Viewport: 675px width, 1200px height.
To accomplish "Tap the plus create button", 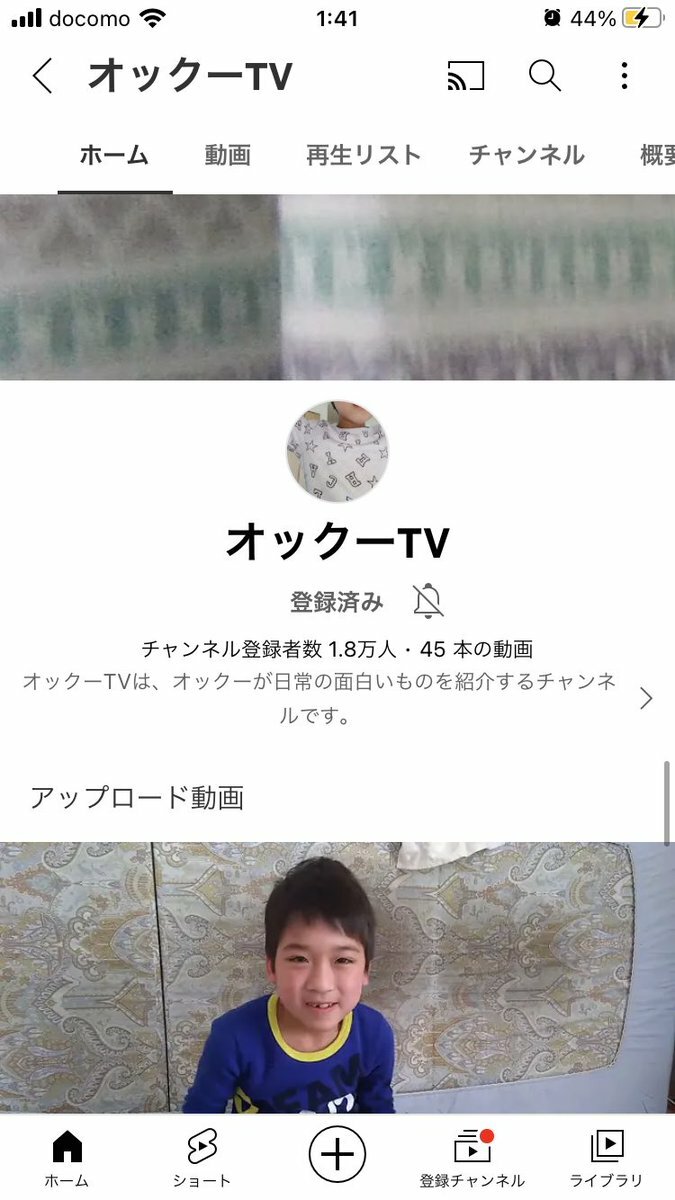I will pos(337,1154).
